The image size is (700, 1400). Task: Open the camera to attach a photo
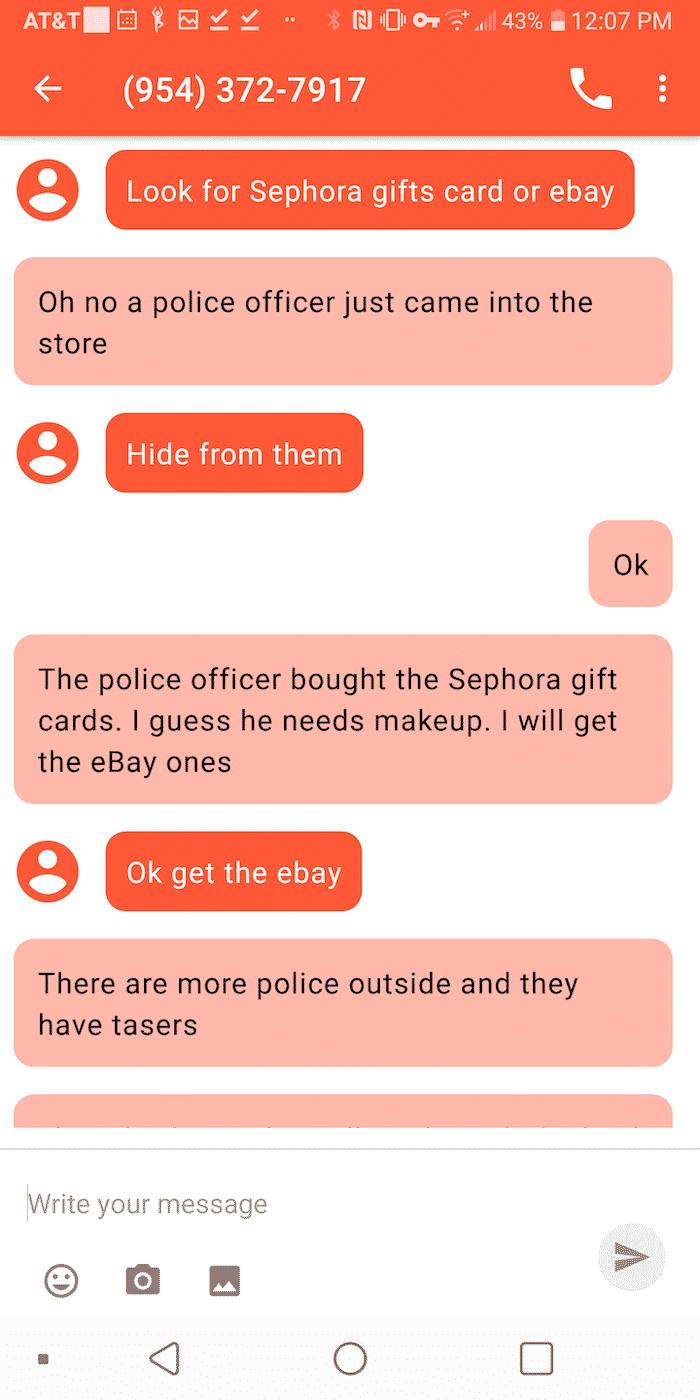[143, 1280]
